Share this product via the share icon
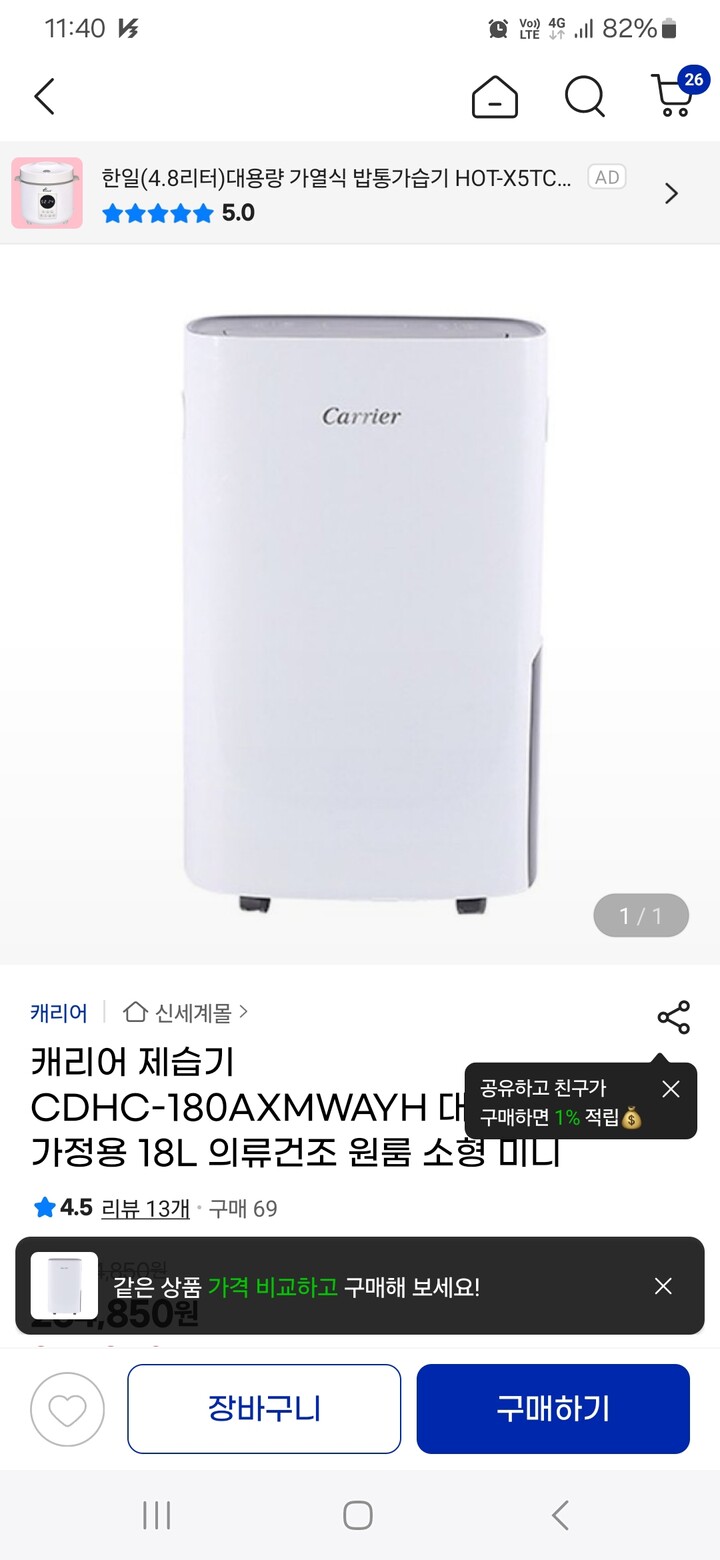The image size is (720, 1560). click(x=673, y=1015)
